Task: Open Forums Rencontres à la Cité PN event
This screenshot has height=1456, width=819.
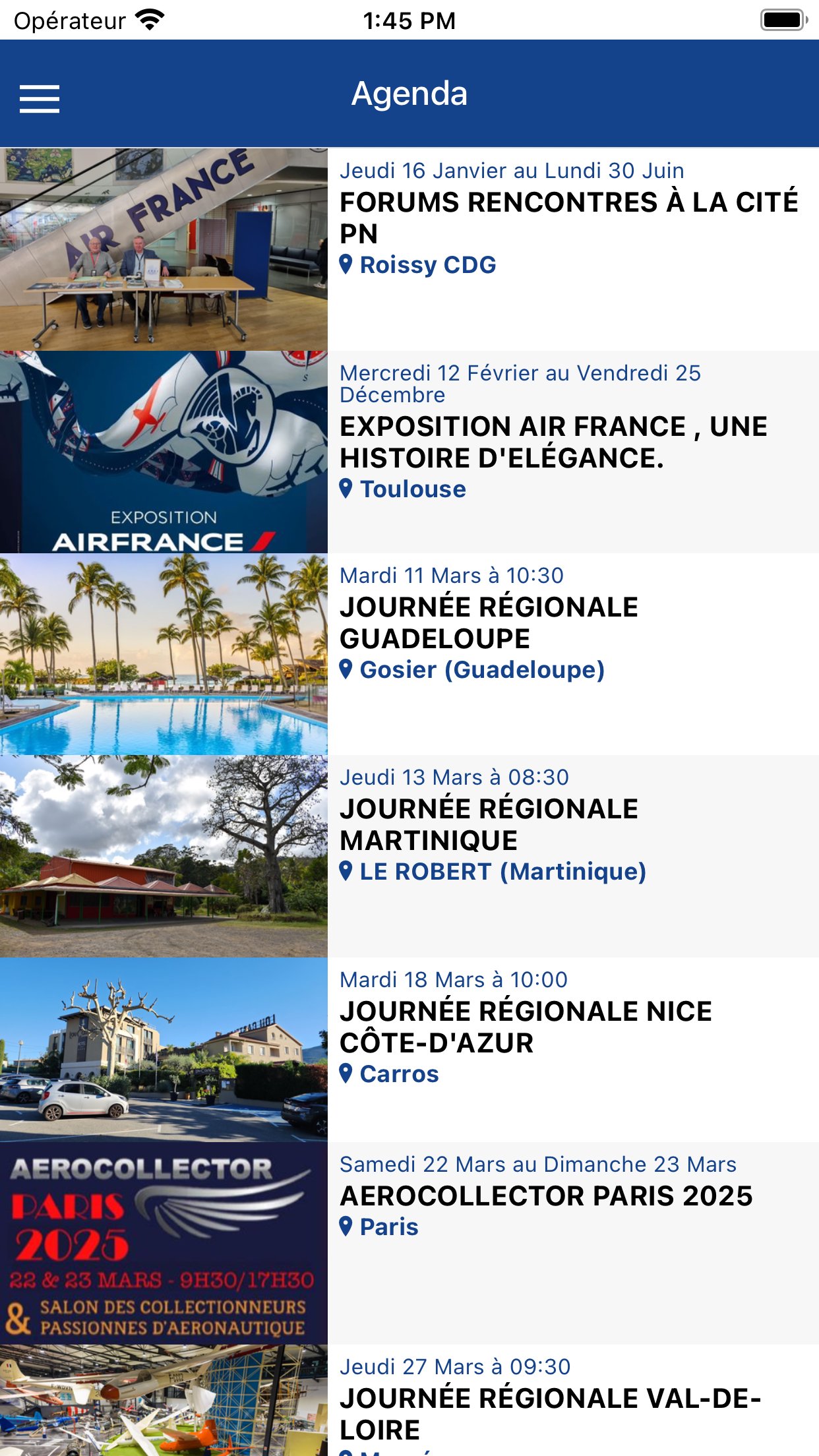Action: pos(409,249)
